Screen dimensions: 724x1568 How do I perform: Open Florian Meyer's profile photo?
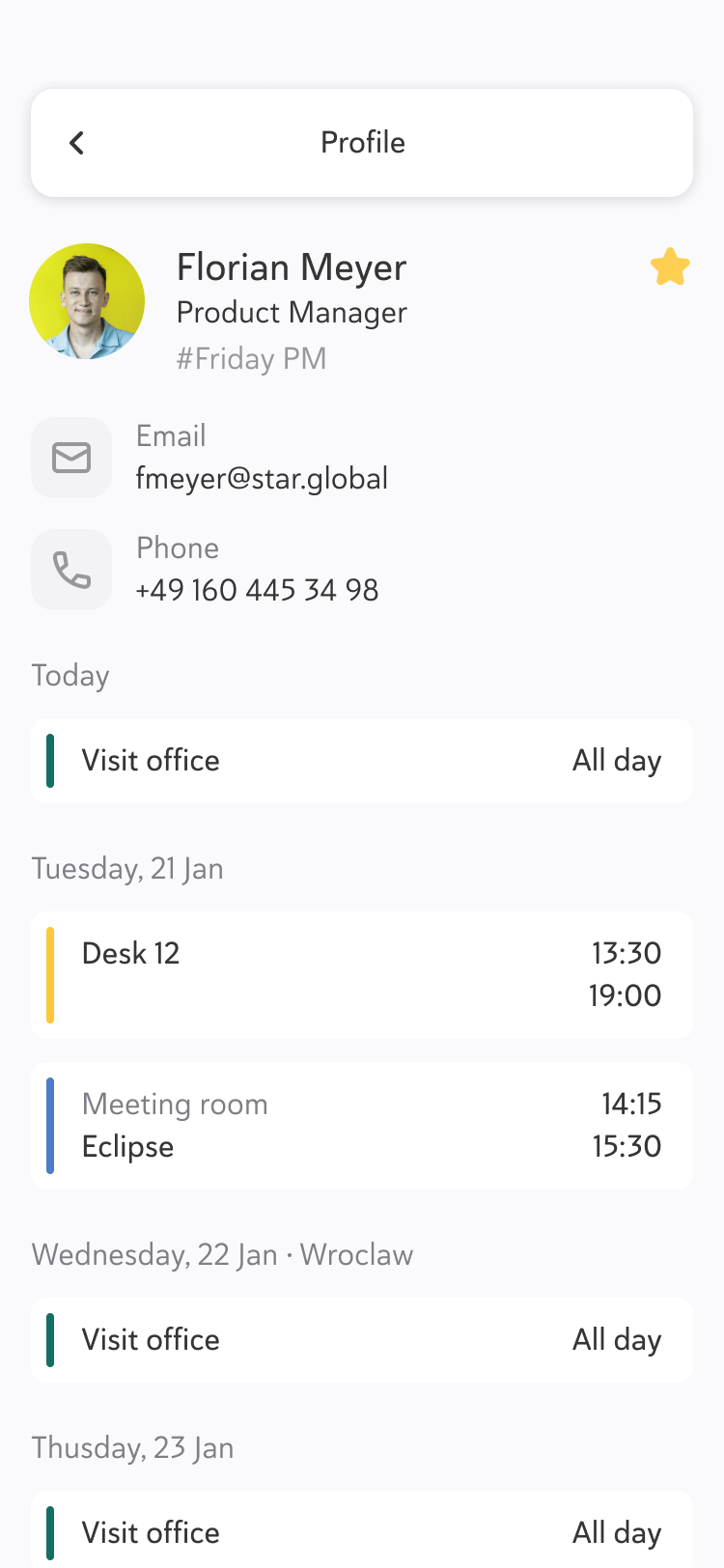87,301
